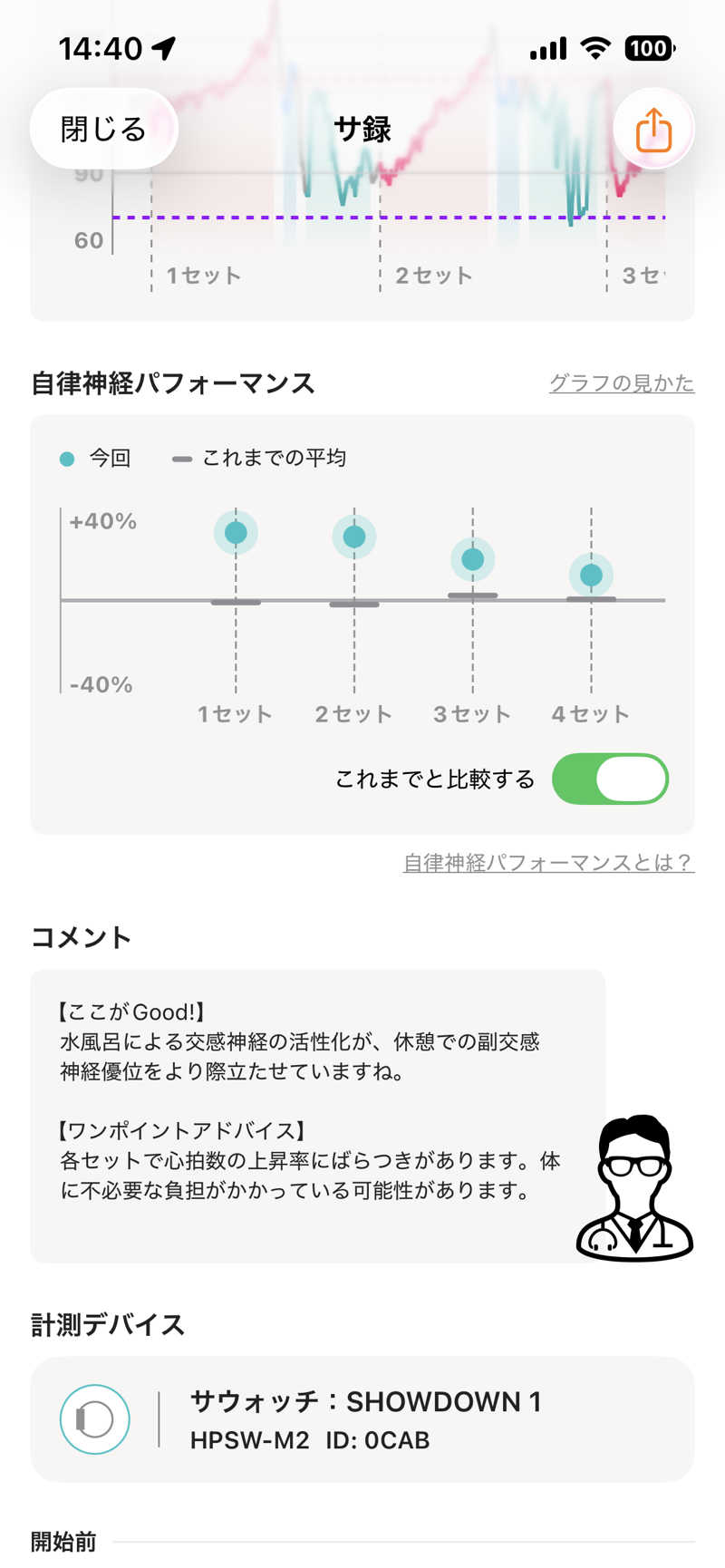This screenshot has width=725, height=1568.
Task: Open 自律神経パフォーマンスとは？ link
Action: (548, 862)
